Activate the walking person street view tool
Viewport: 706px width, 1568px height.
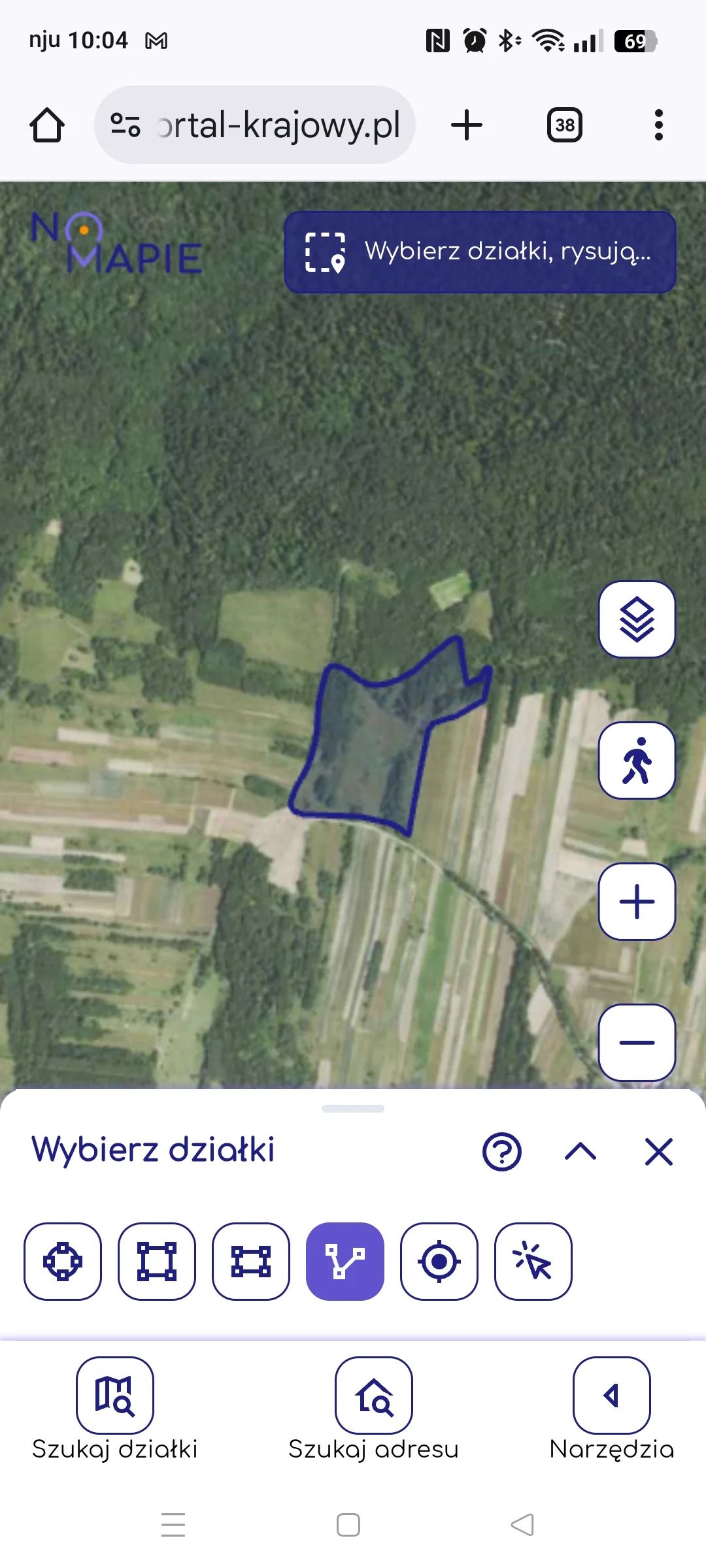coord(637,760)
